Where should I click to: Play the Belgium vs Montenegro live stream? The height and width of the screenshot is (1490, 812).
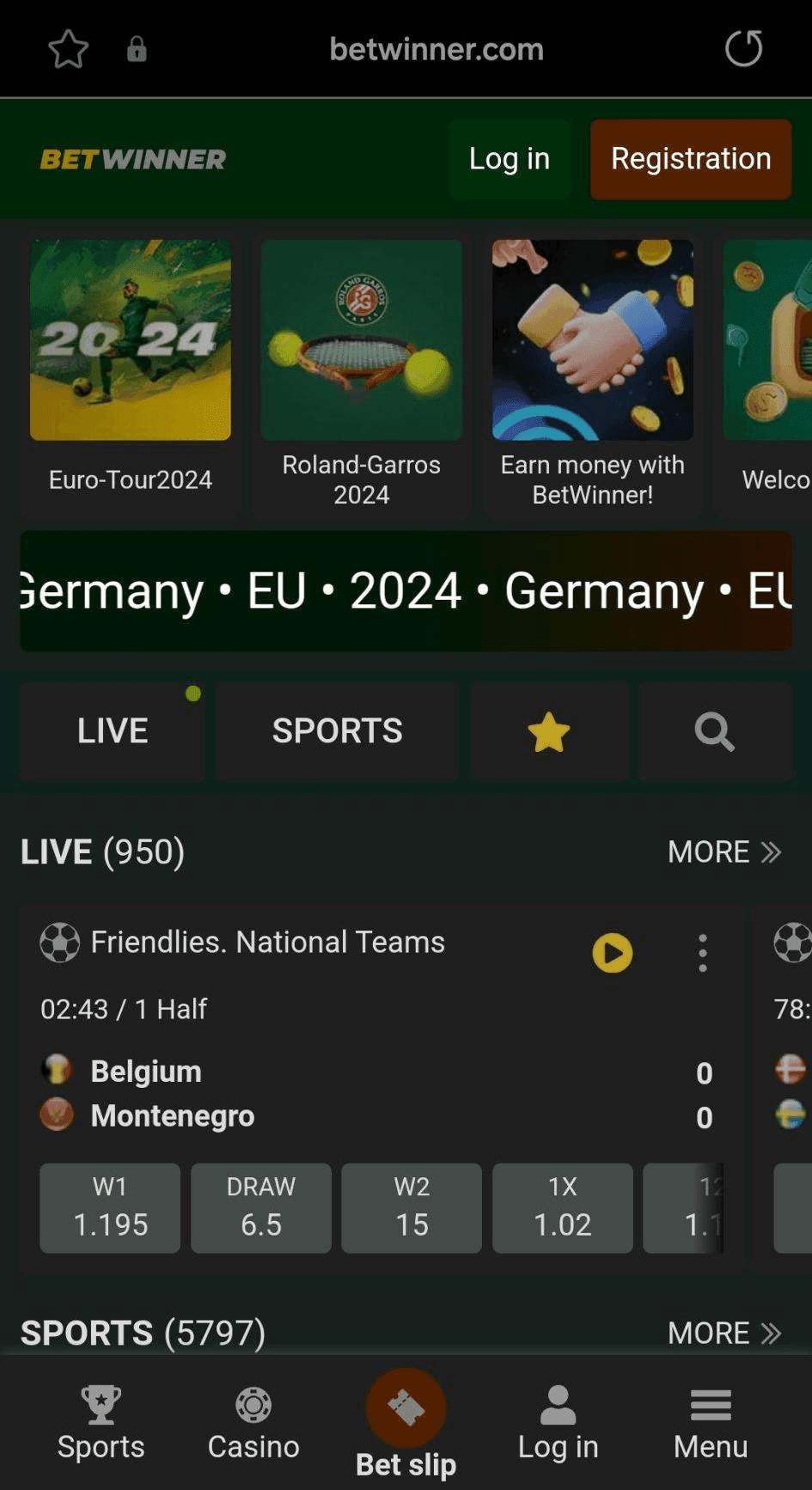pos(612,953)
